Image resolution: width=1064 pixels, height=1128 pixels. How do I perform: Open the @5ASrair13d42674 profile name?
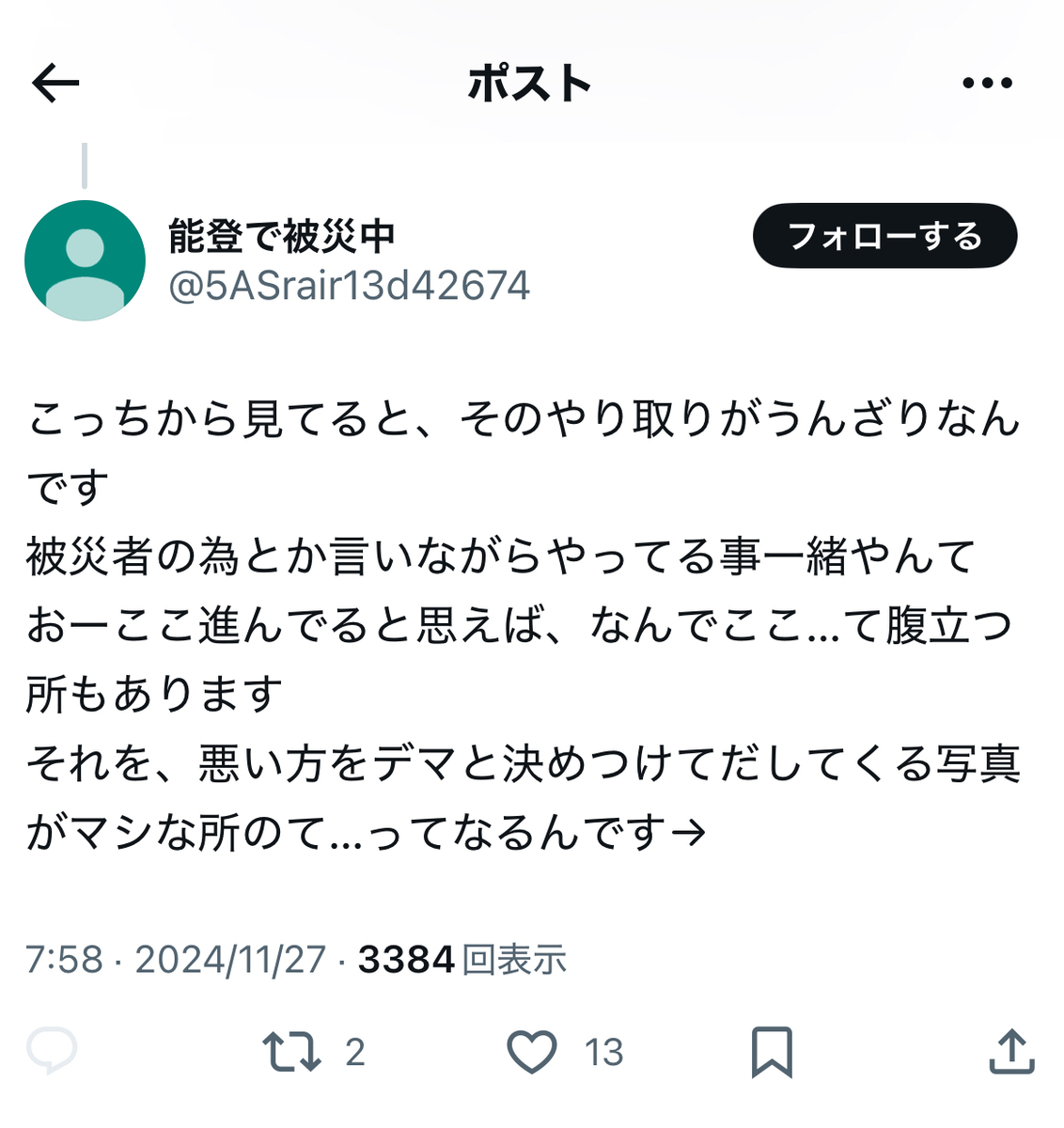click(349, 286)
